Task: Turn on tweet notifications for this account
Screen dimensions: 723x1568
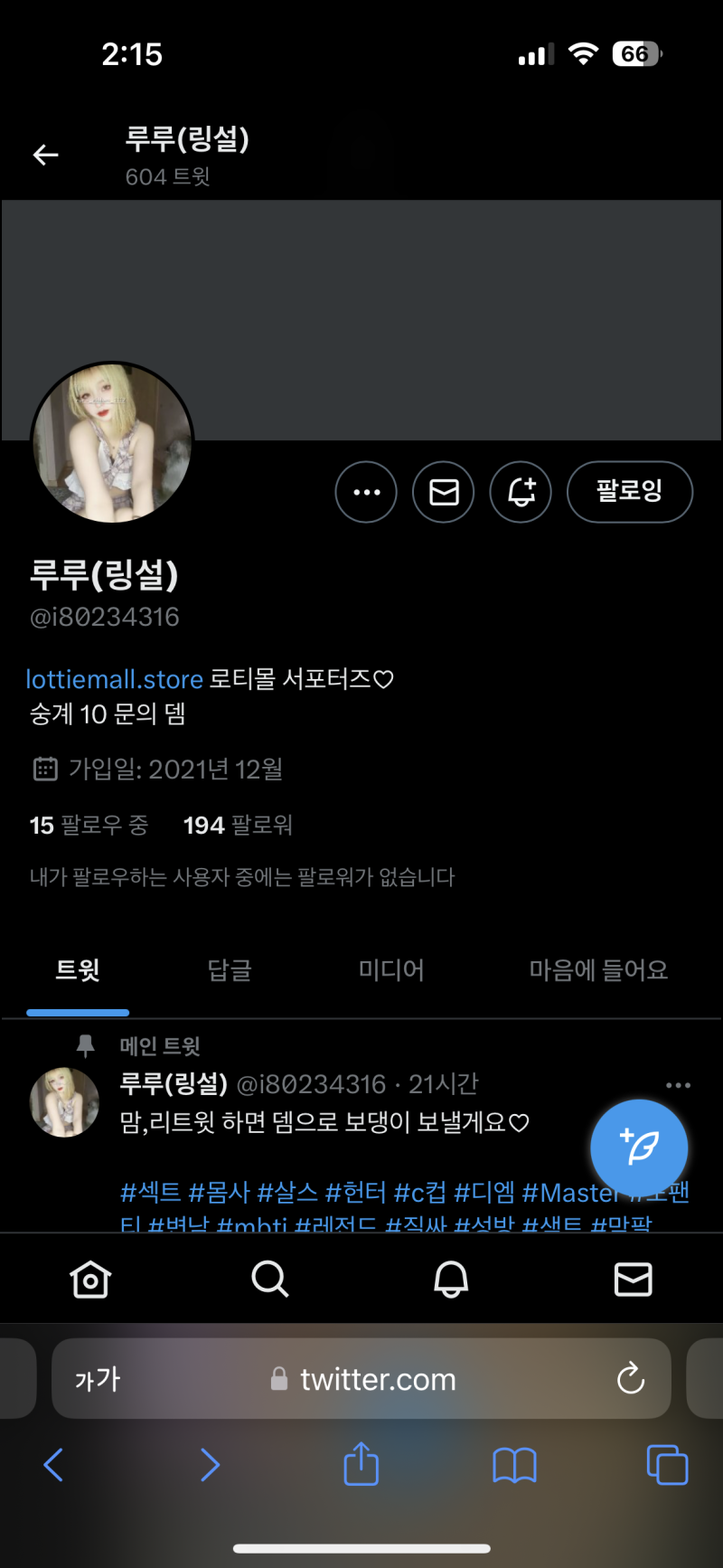Action: click(521, 492)
